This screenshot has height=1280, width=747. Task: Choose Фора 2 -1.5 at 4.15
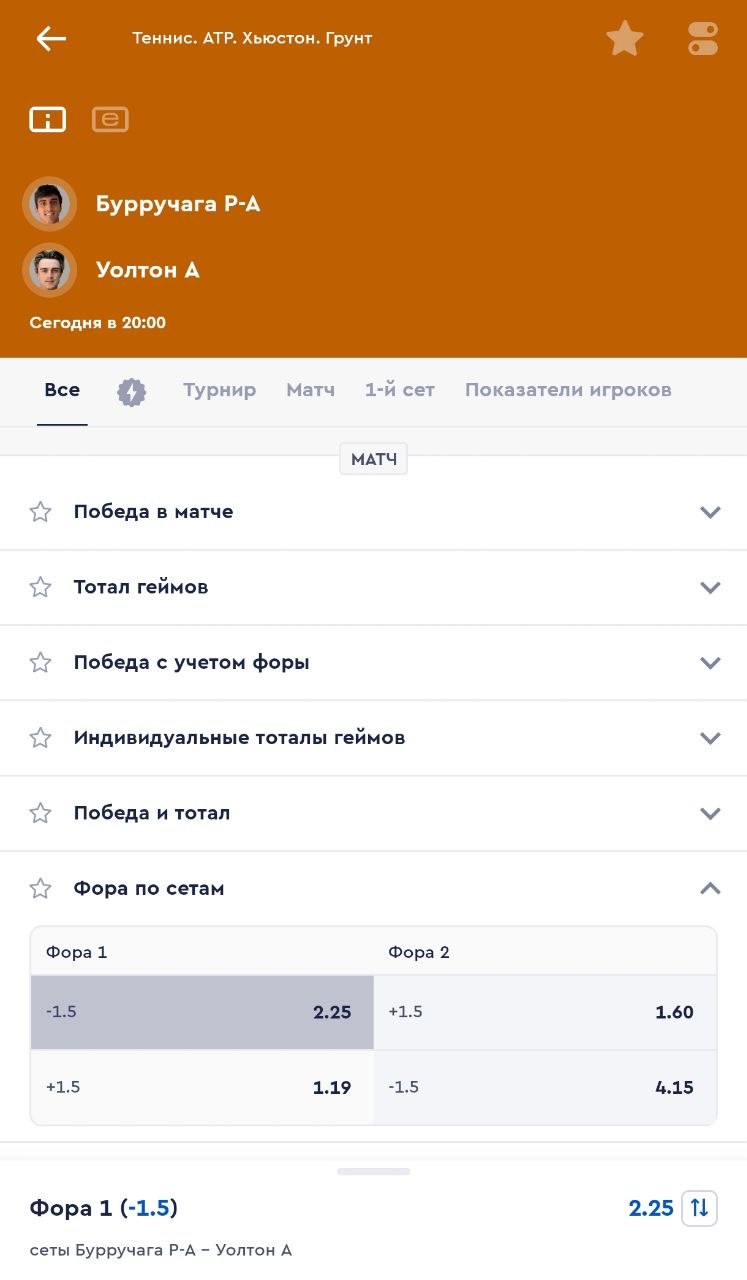(x=545, y=1087)
